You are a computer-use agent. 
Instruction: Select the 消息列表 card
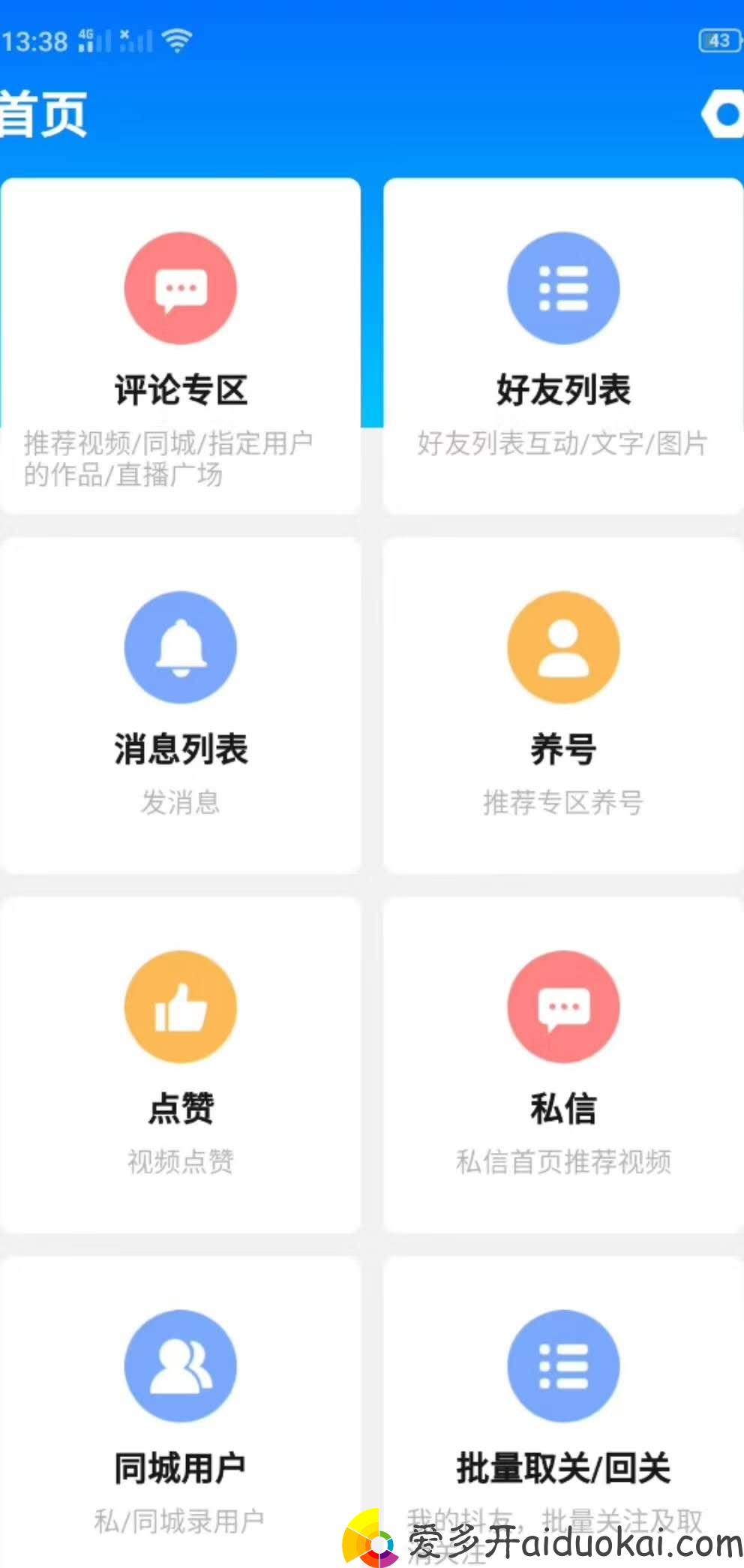181,704
